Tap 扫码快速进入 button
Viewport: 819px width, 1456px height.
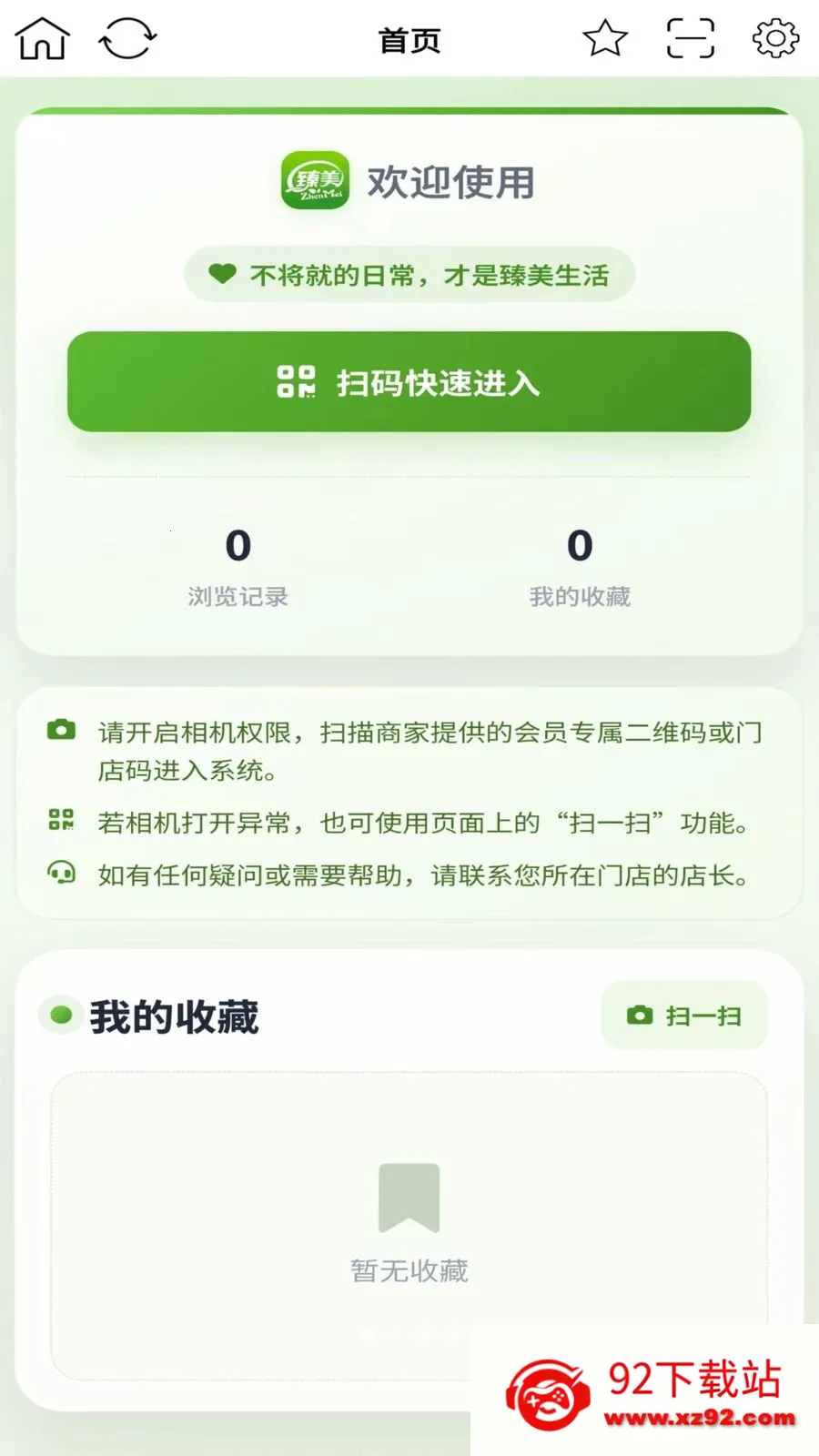tap(409, 382)
